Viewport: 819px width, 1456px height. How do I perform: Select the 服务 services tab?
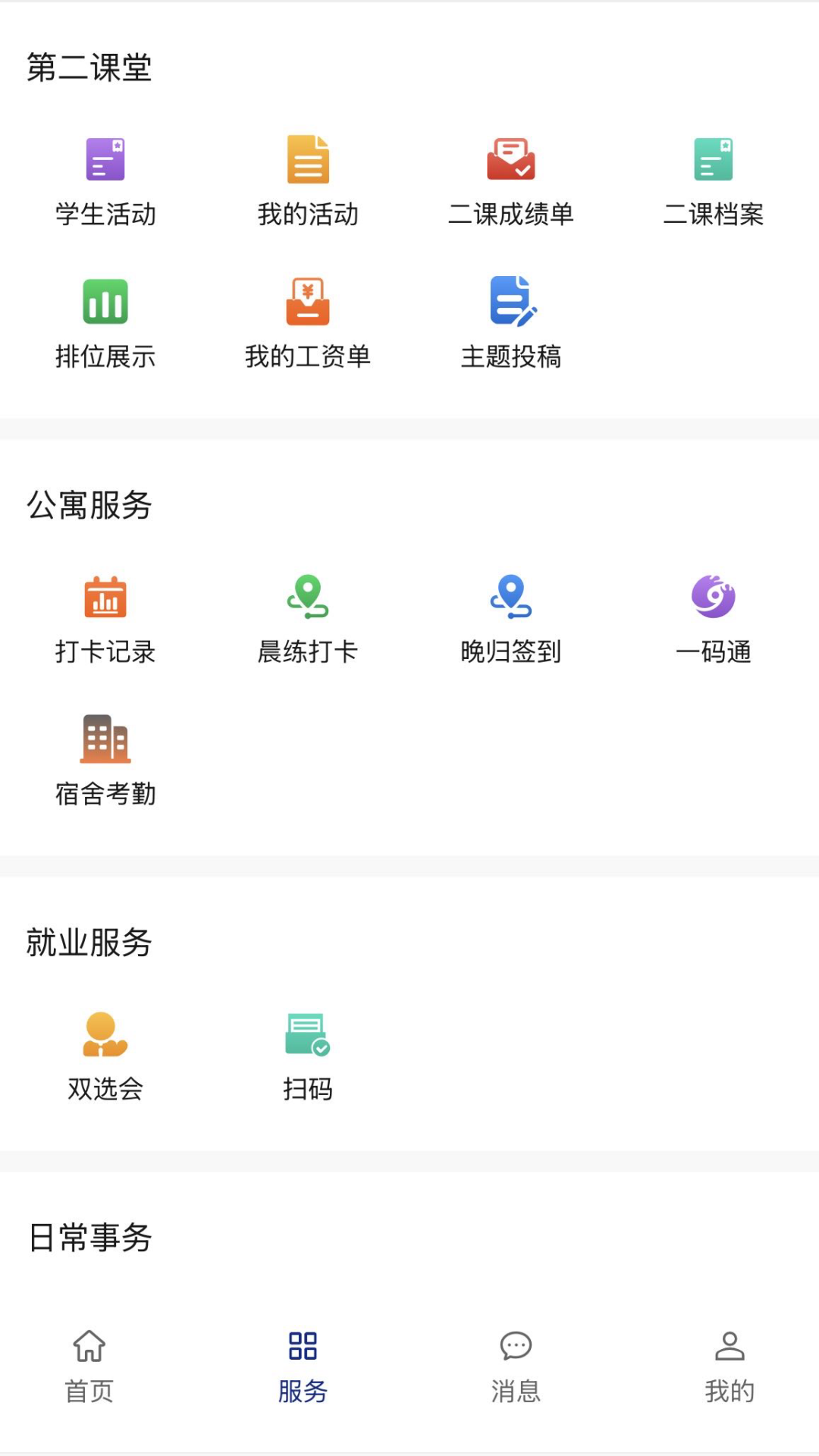click(x=303, y=1367)
